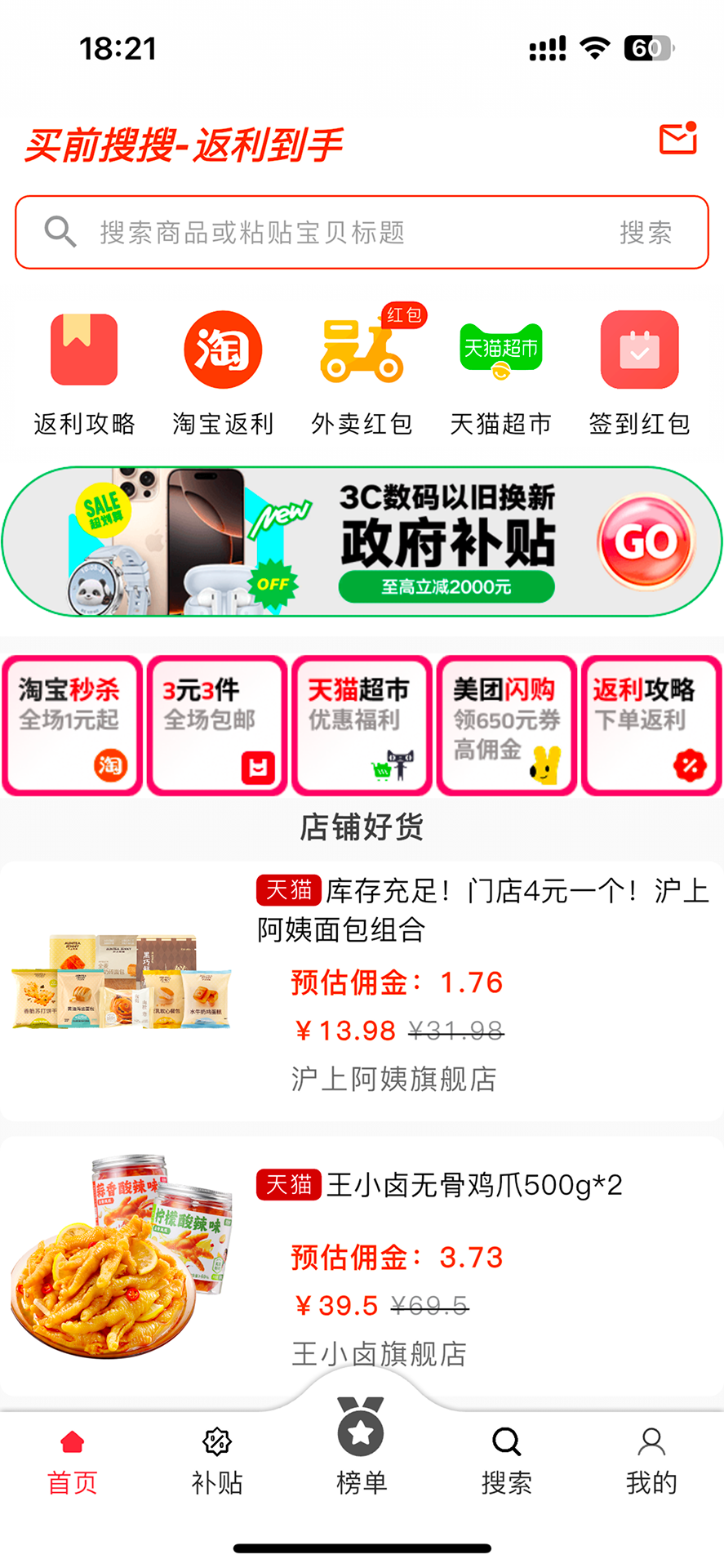Click inside the product search input field

click(x=326, y=232)
